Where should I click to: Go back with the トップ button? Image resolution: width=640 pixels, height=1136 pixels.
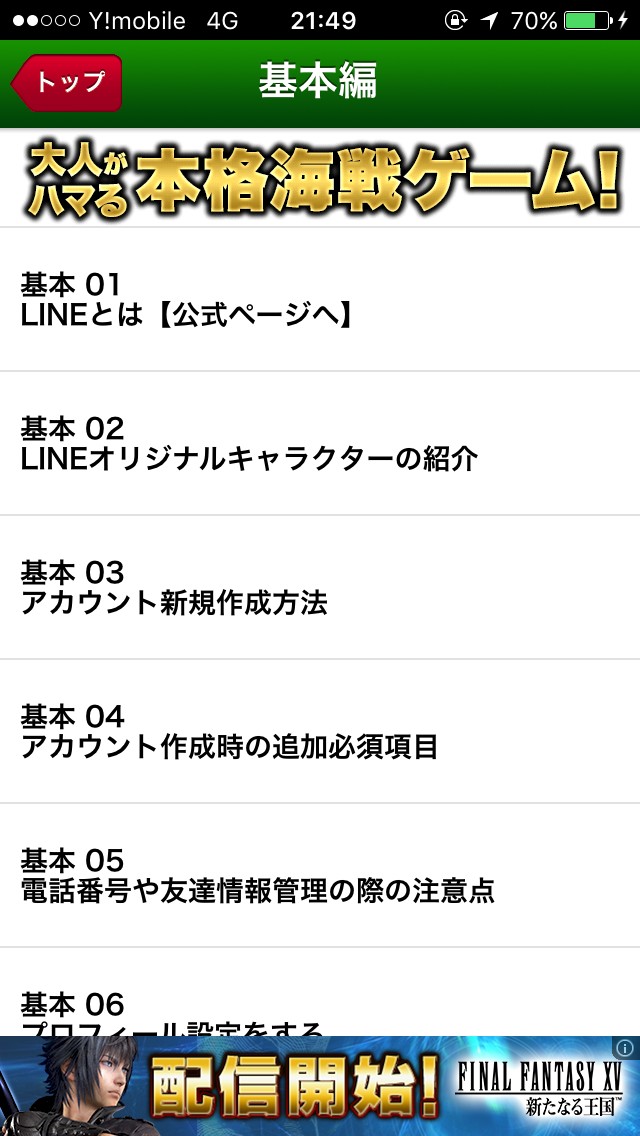coord(68,82)
